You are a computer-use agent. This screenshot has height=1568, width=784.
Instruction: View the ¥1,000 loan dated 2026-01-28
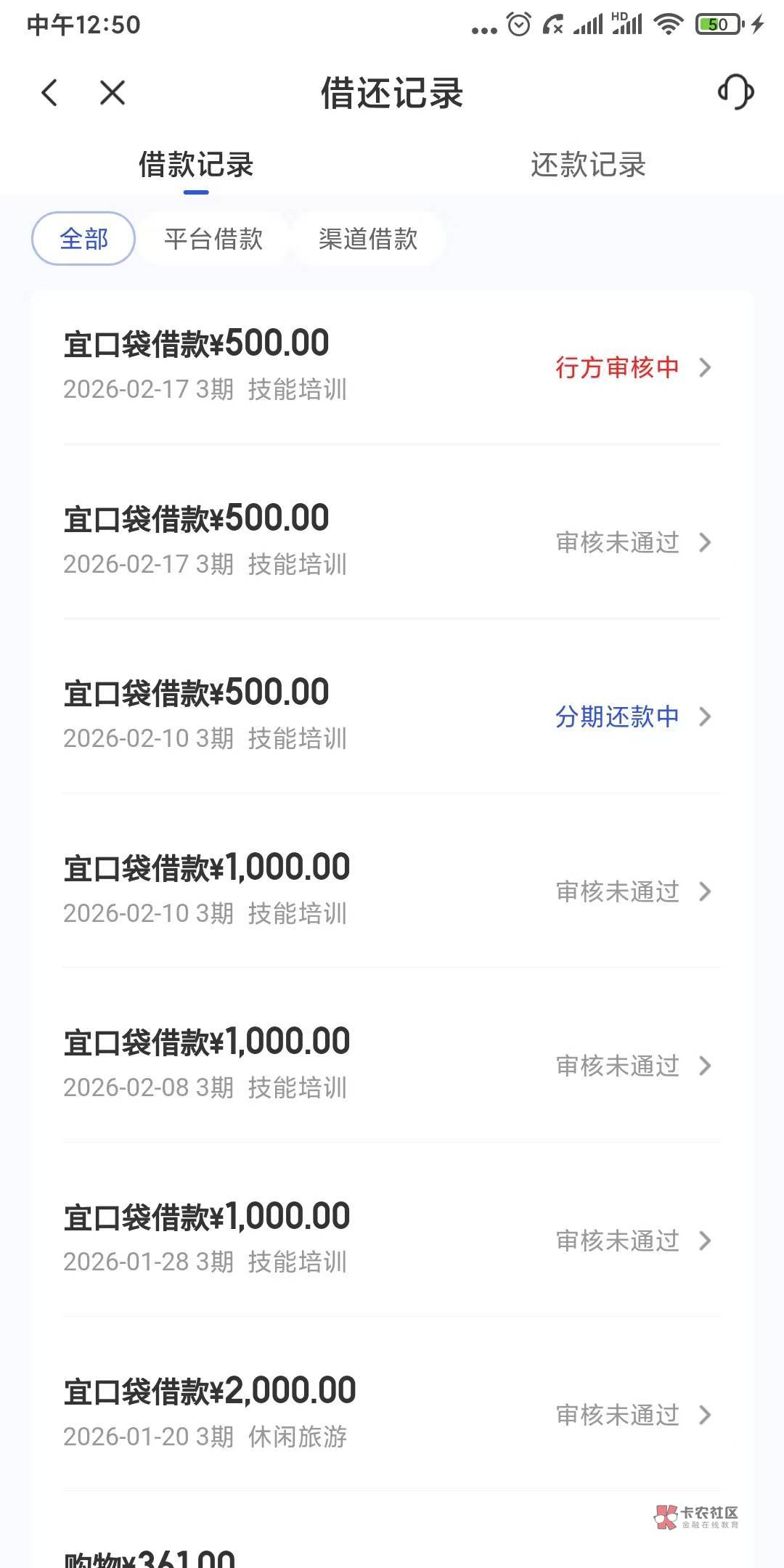click(x=392, y=1239)
